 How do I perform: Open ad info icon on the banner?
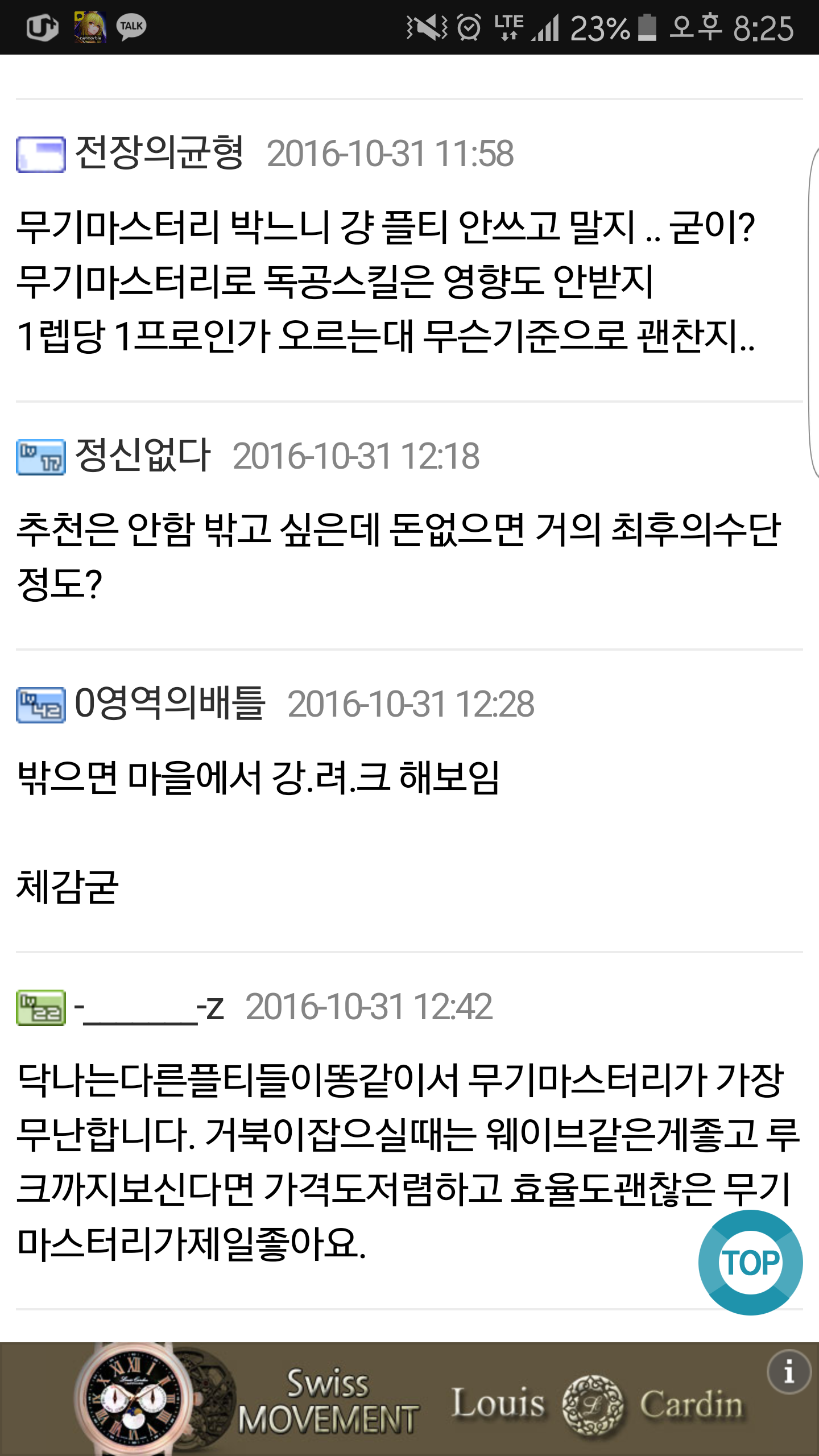[788, 1372]
